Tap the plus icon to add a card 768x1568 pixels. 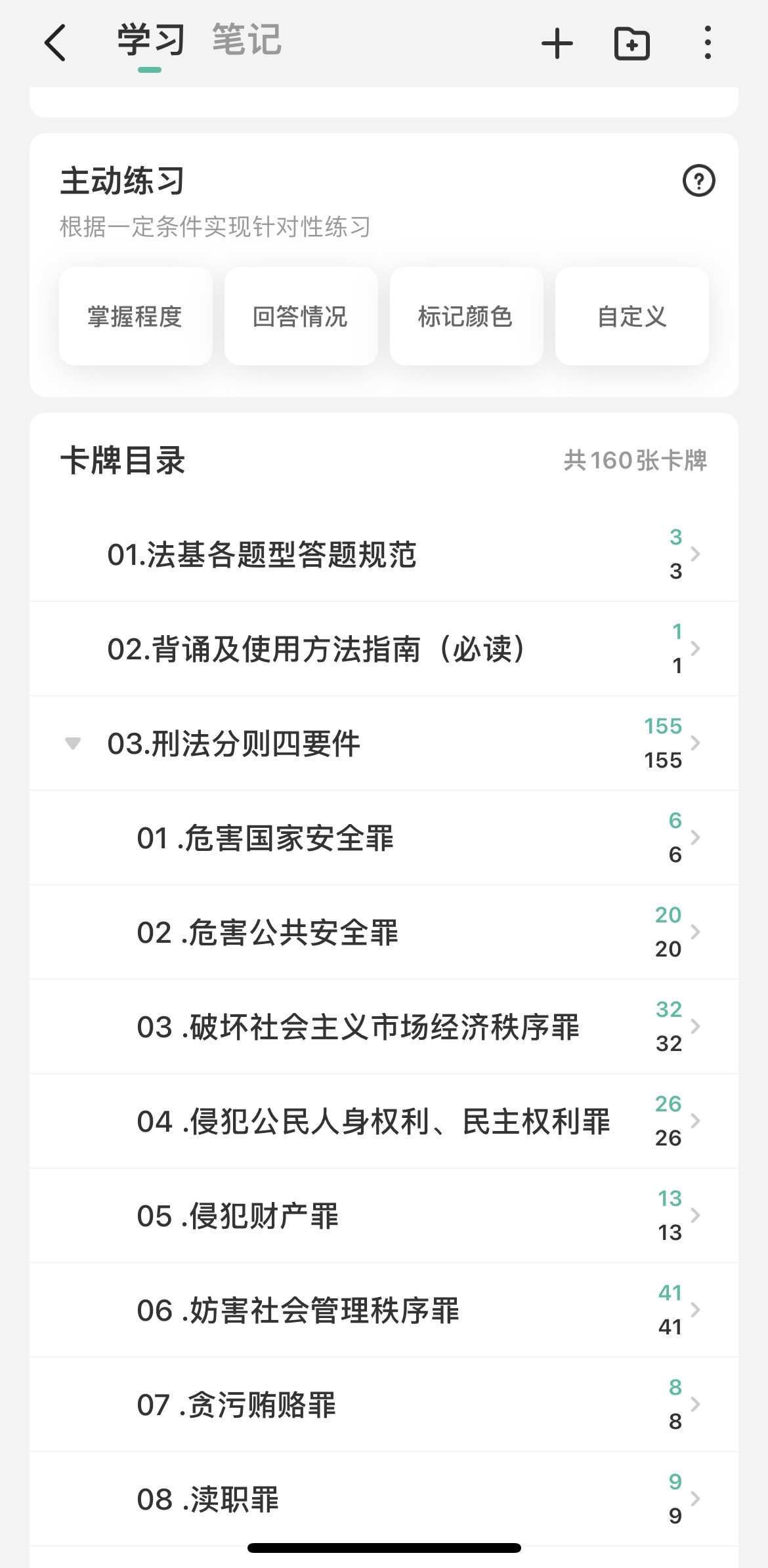(x=557, y=44)
